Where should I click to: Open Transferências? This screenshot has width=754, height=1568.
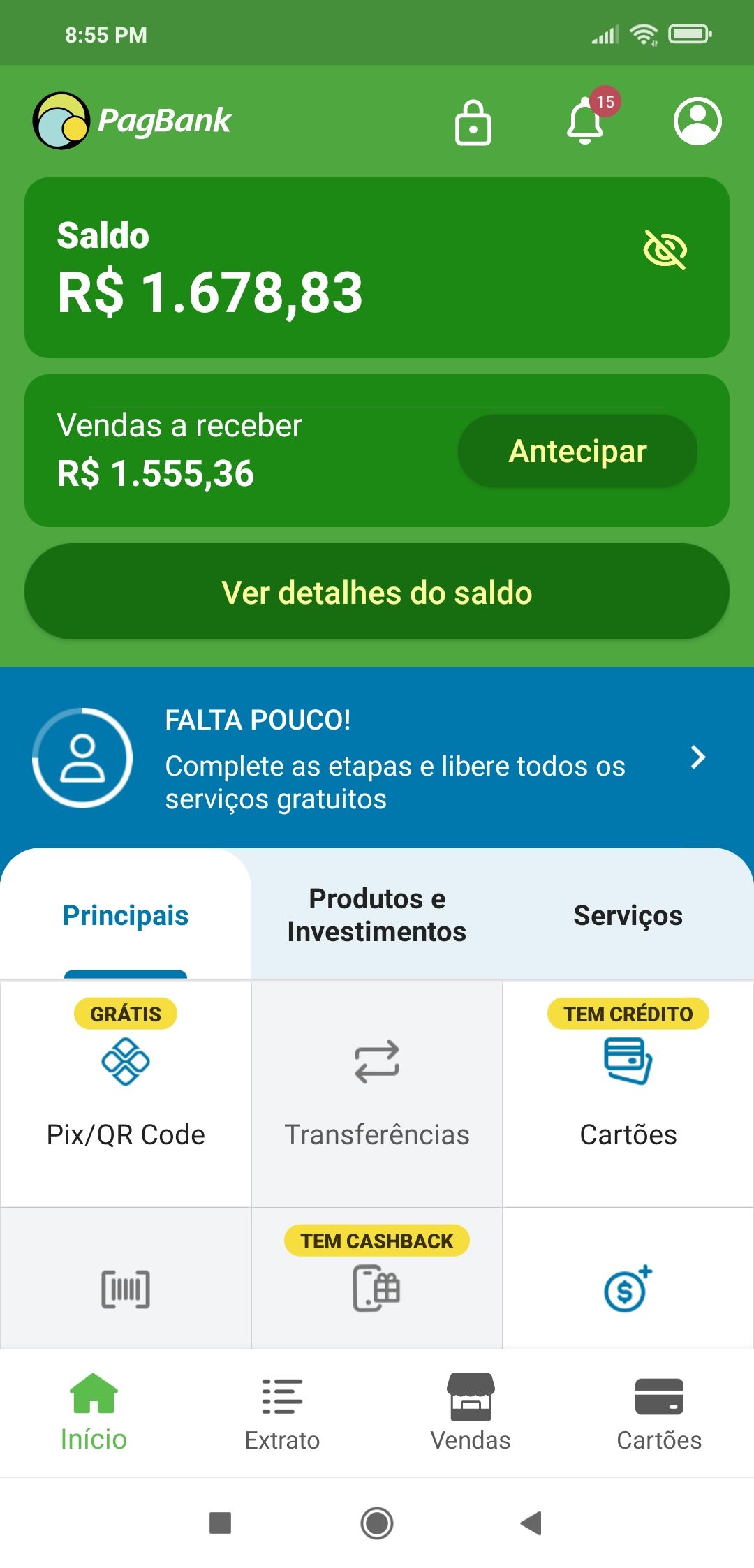[377, 1093]
